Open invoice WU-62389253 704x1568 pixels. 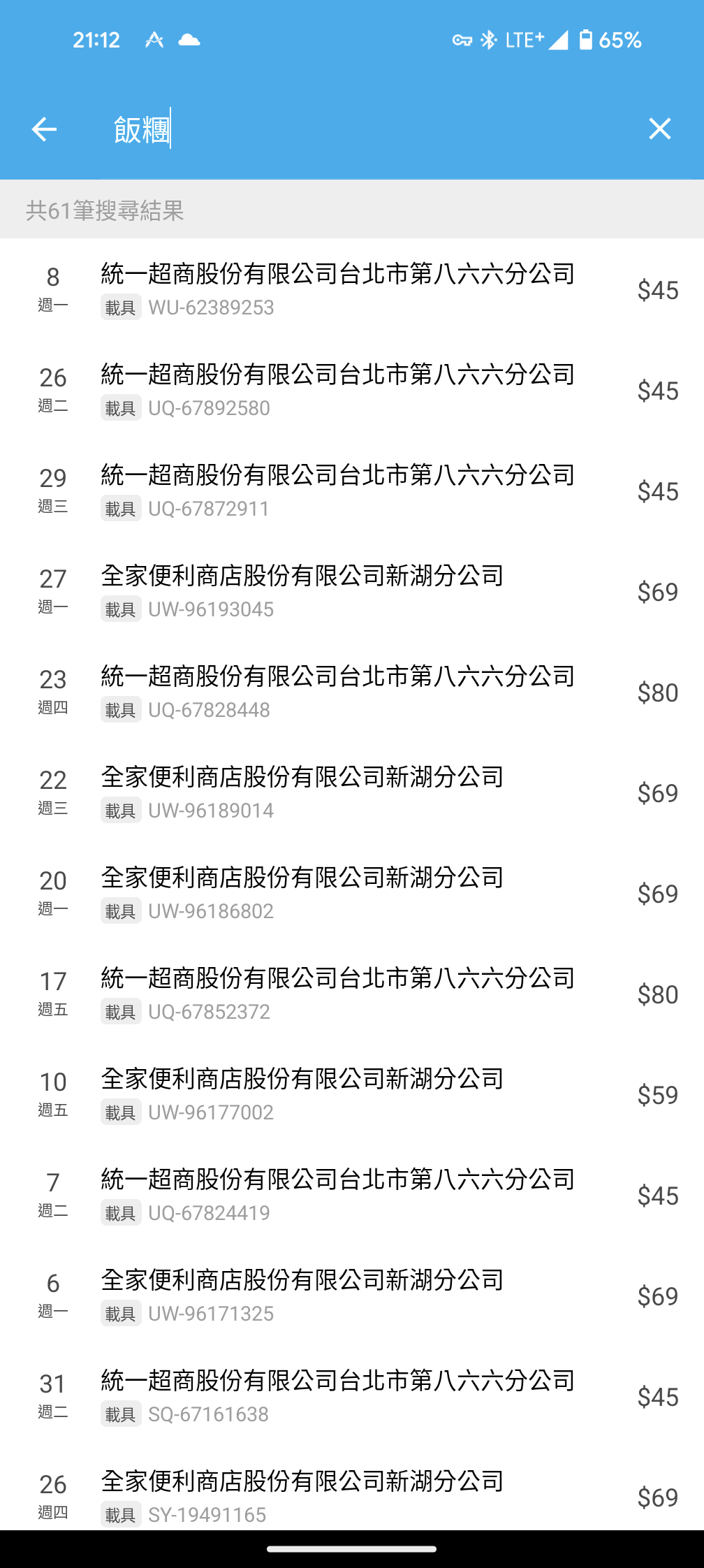352,289
